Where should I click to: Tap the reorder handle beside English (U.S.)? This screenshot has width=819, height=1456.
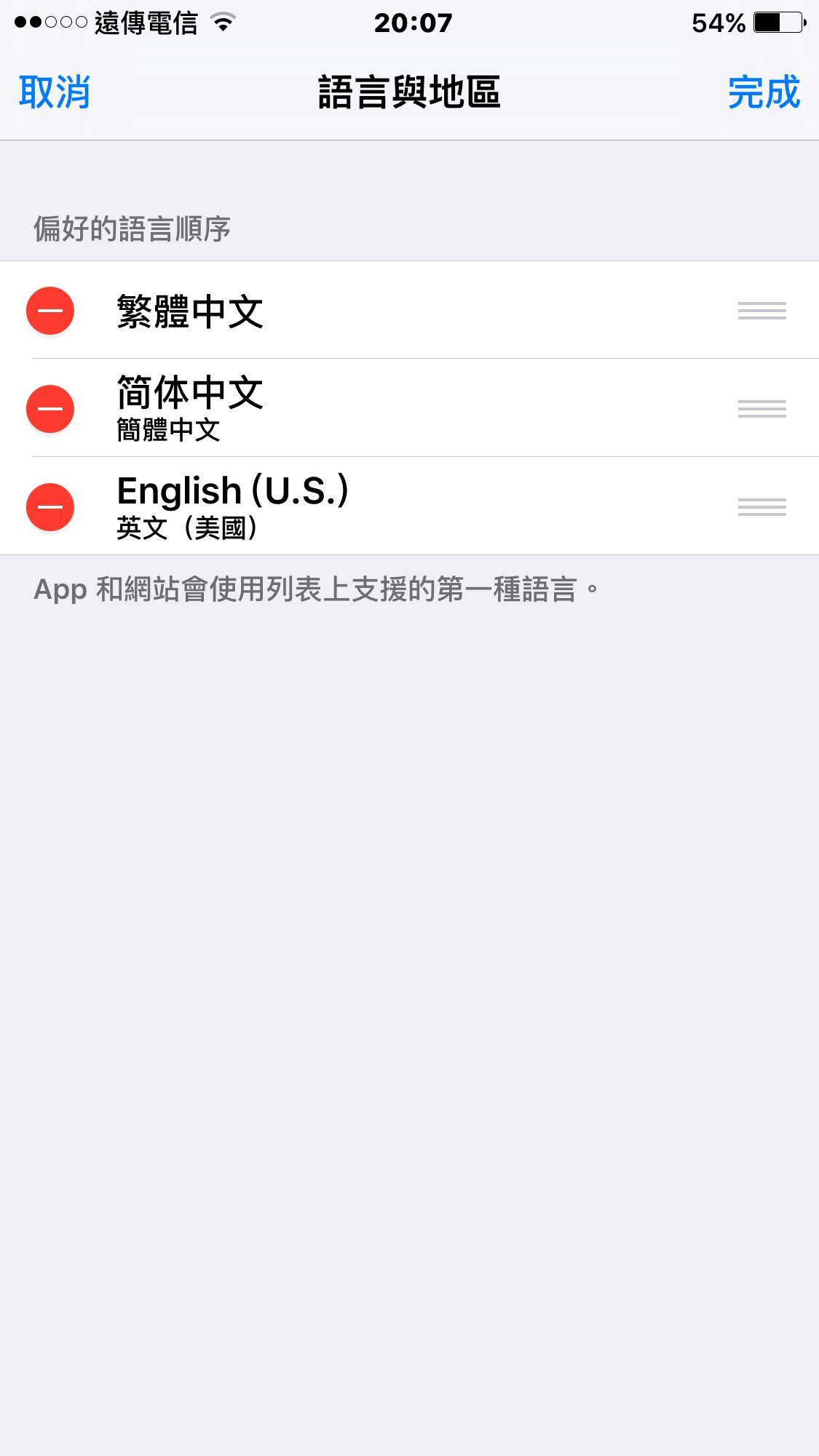click(761, 505)
